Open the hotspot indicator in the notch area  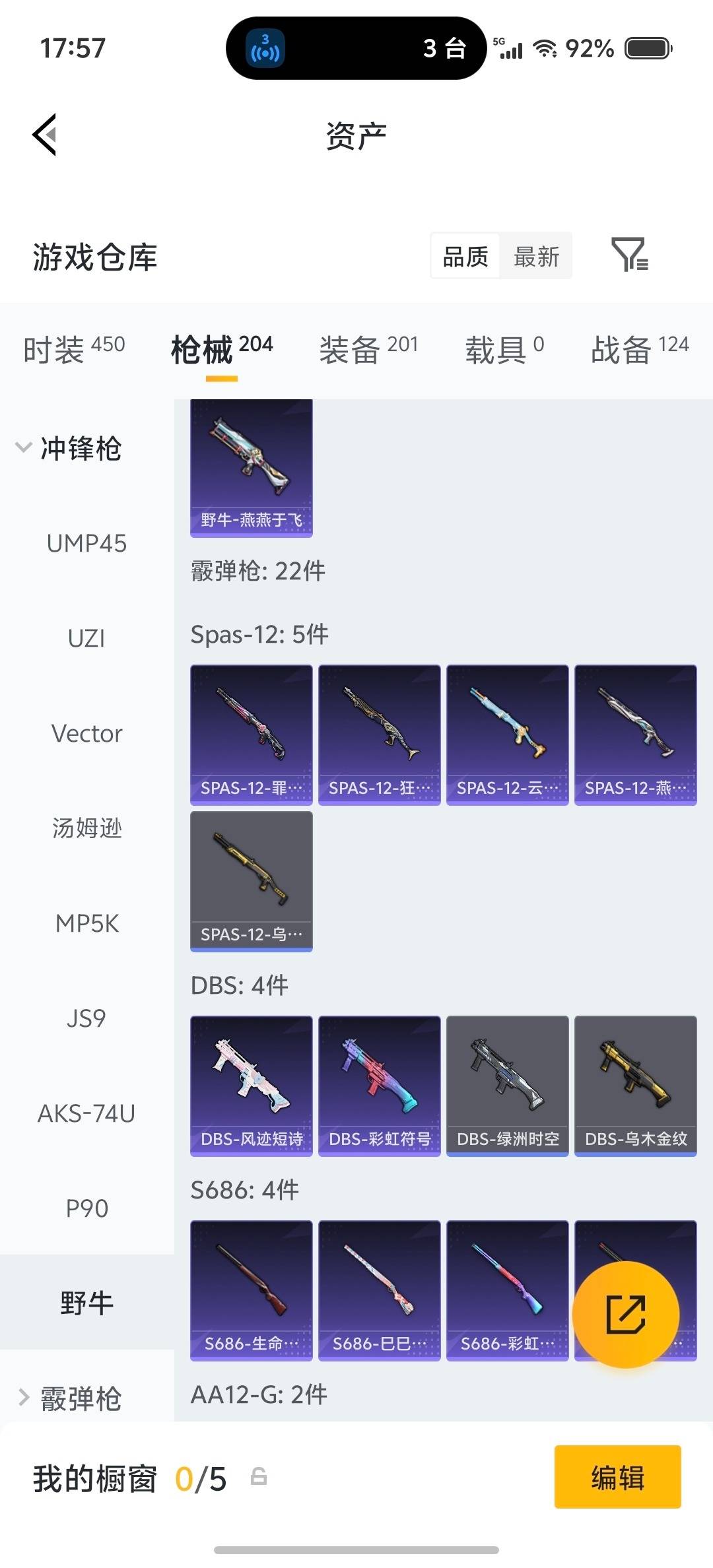tap(264, 48)
